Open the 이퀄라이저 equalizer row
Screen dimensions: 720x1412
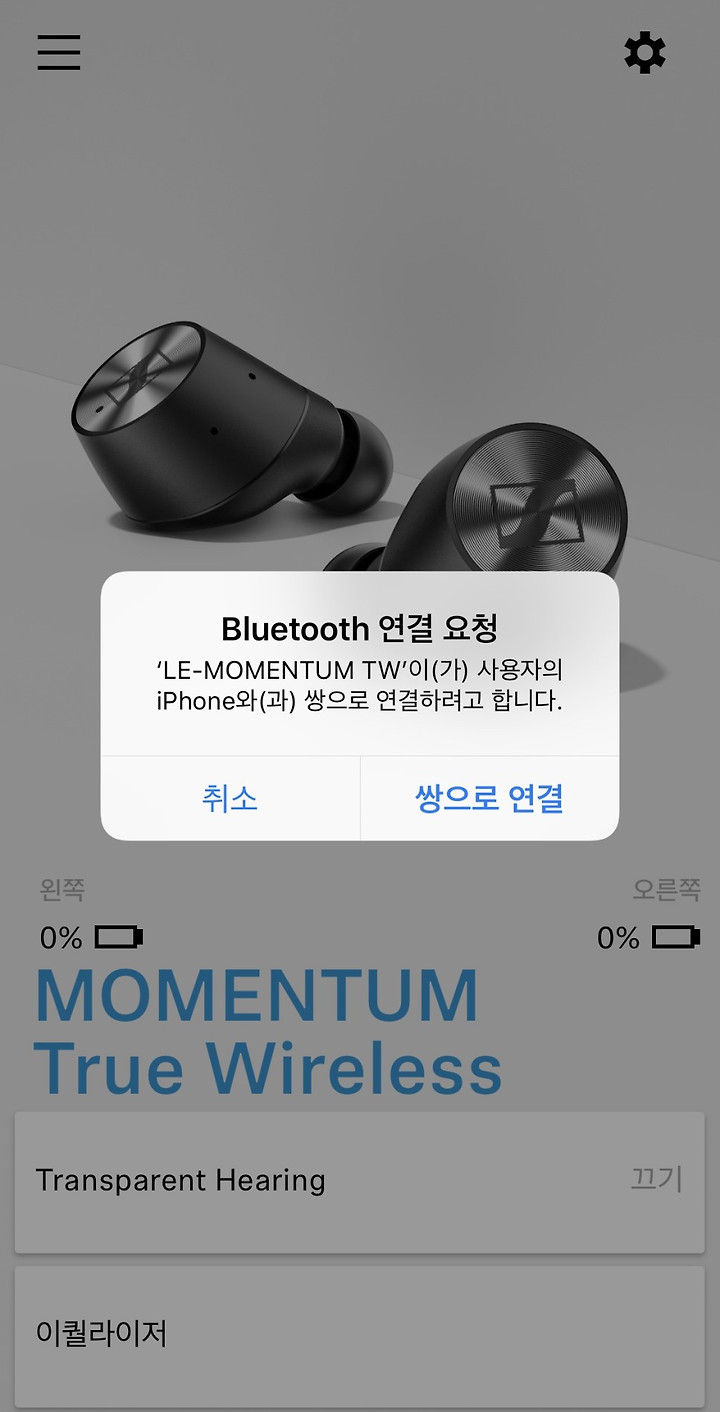(359, 1334)
